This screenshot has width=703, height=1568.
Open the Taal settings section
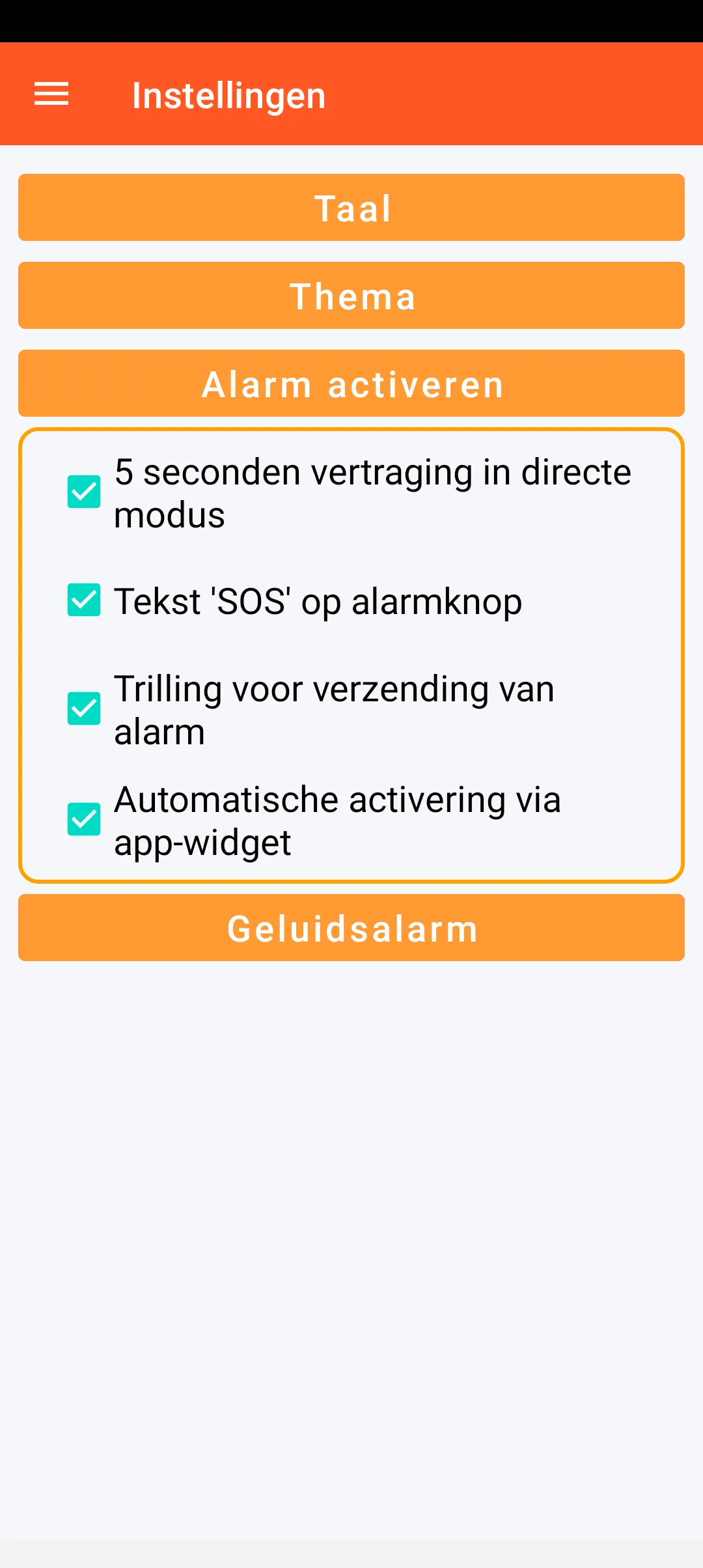coord(351,208)
